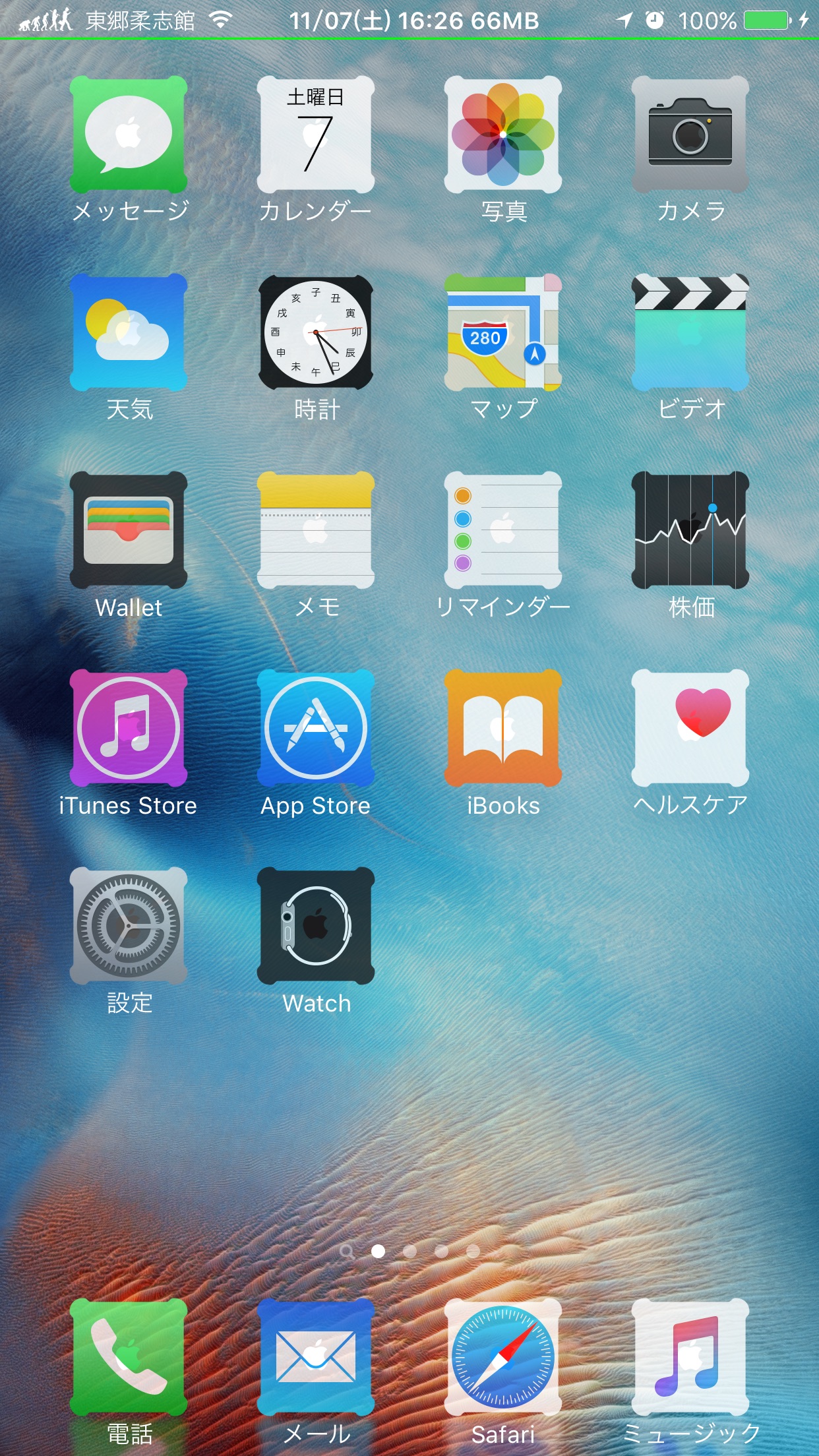The height and width of the screenshot is (1456, 819).
Task: Open the メモ (Notes) app
Action: [x=316, y=530]
